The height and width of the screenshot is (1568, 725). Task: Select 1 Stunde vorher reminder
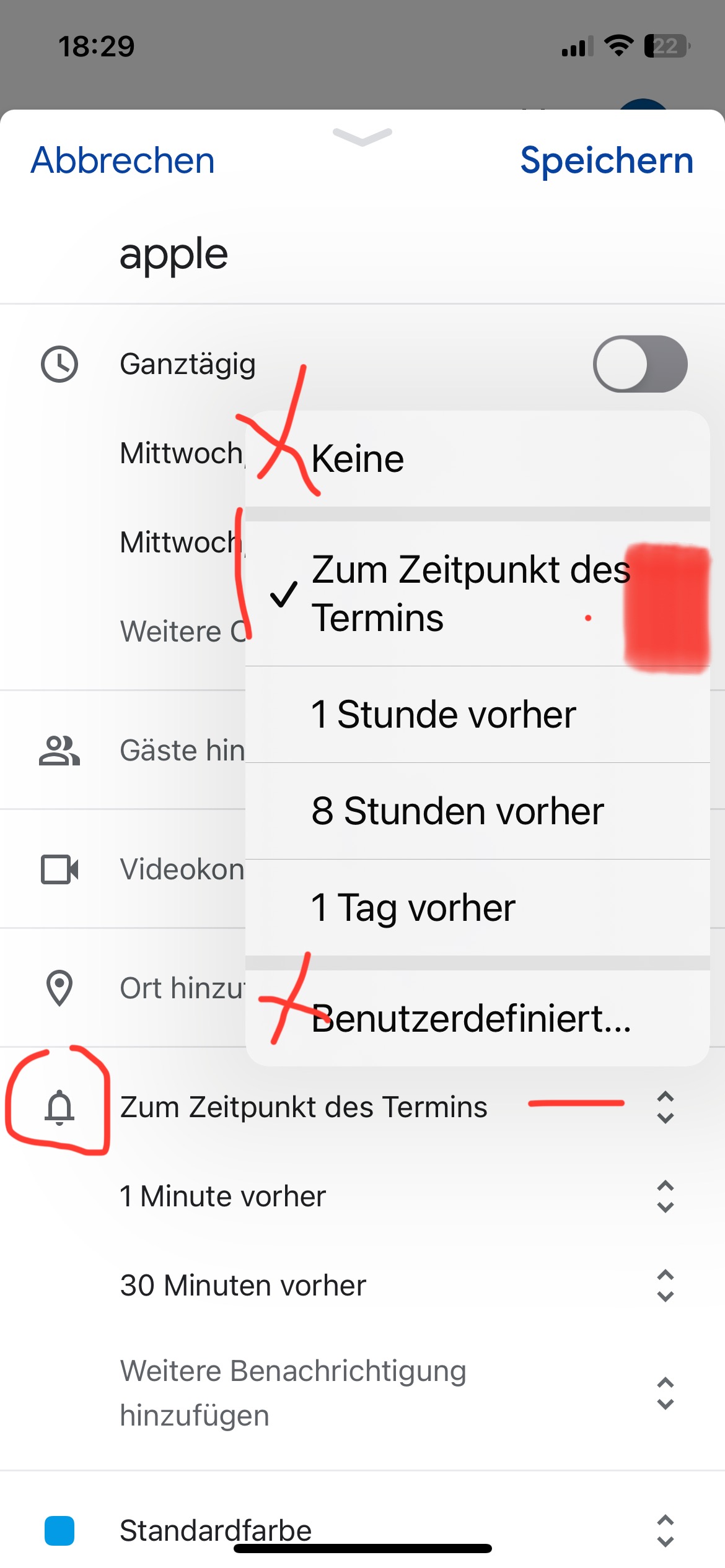click(x=478, y=715)
